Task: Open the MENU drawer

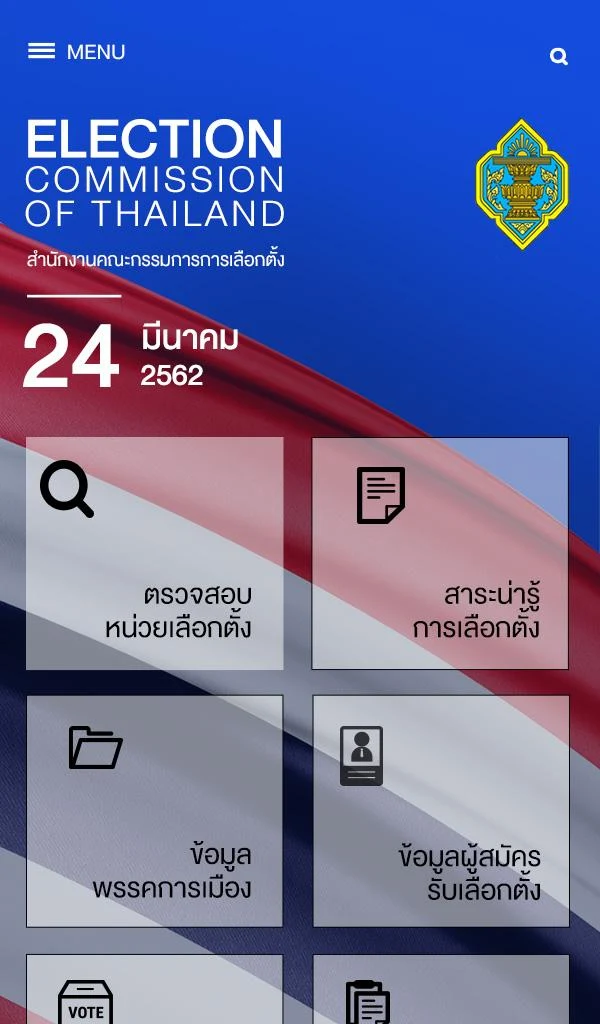Action: [76, 52]
